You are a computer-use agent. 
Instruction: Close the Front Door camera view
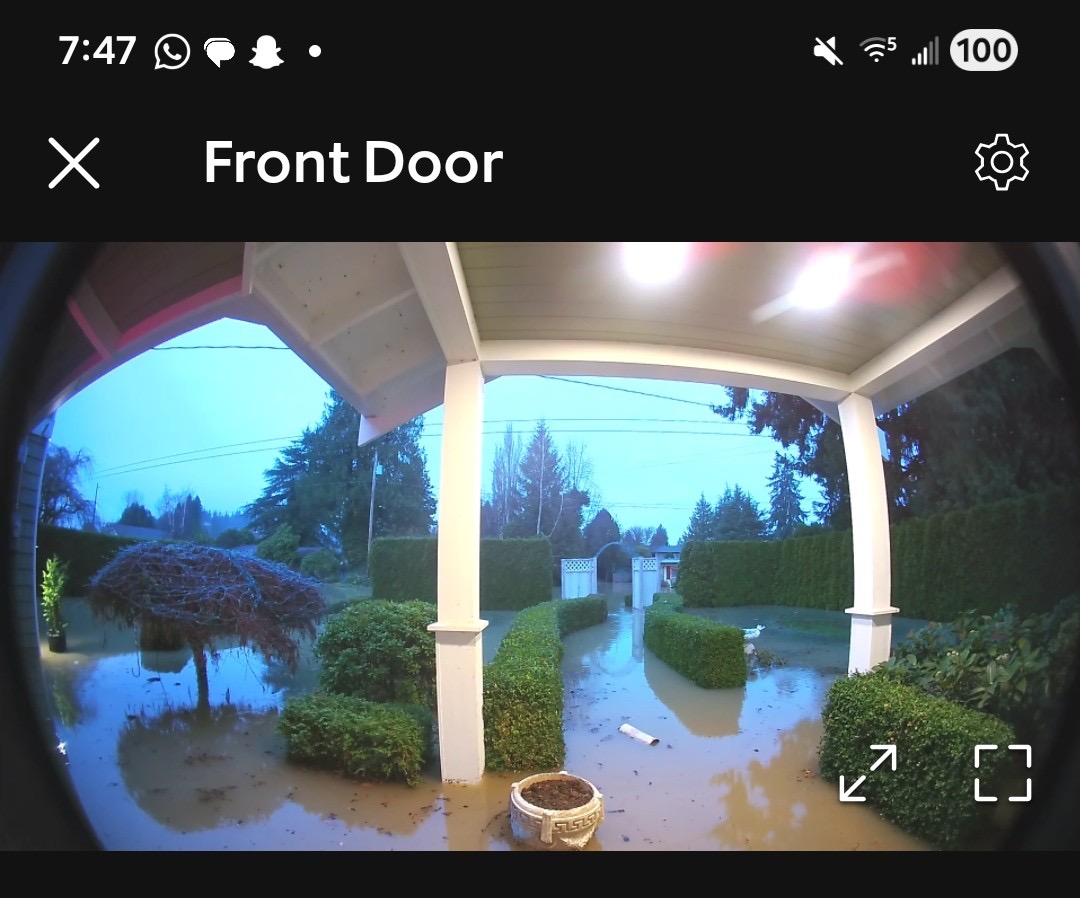[x=74, y=163]
